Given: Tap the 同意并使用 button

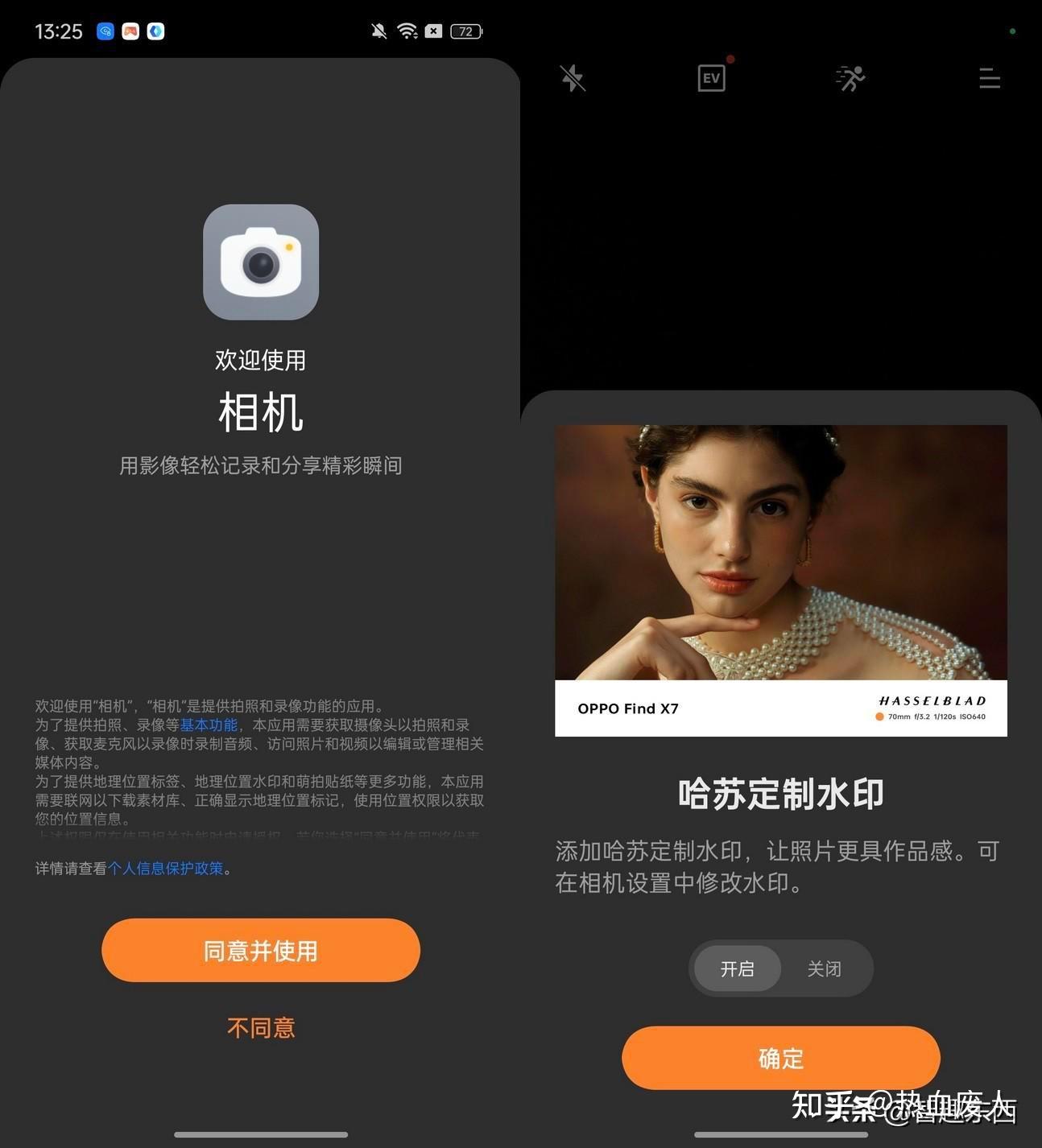Looking at the screenshot, I should 260,950.
